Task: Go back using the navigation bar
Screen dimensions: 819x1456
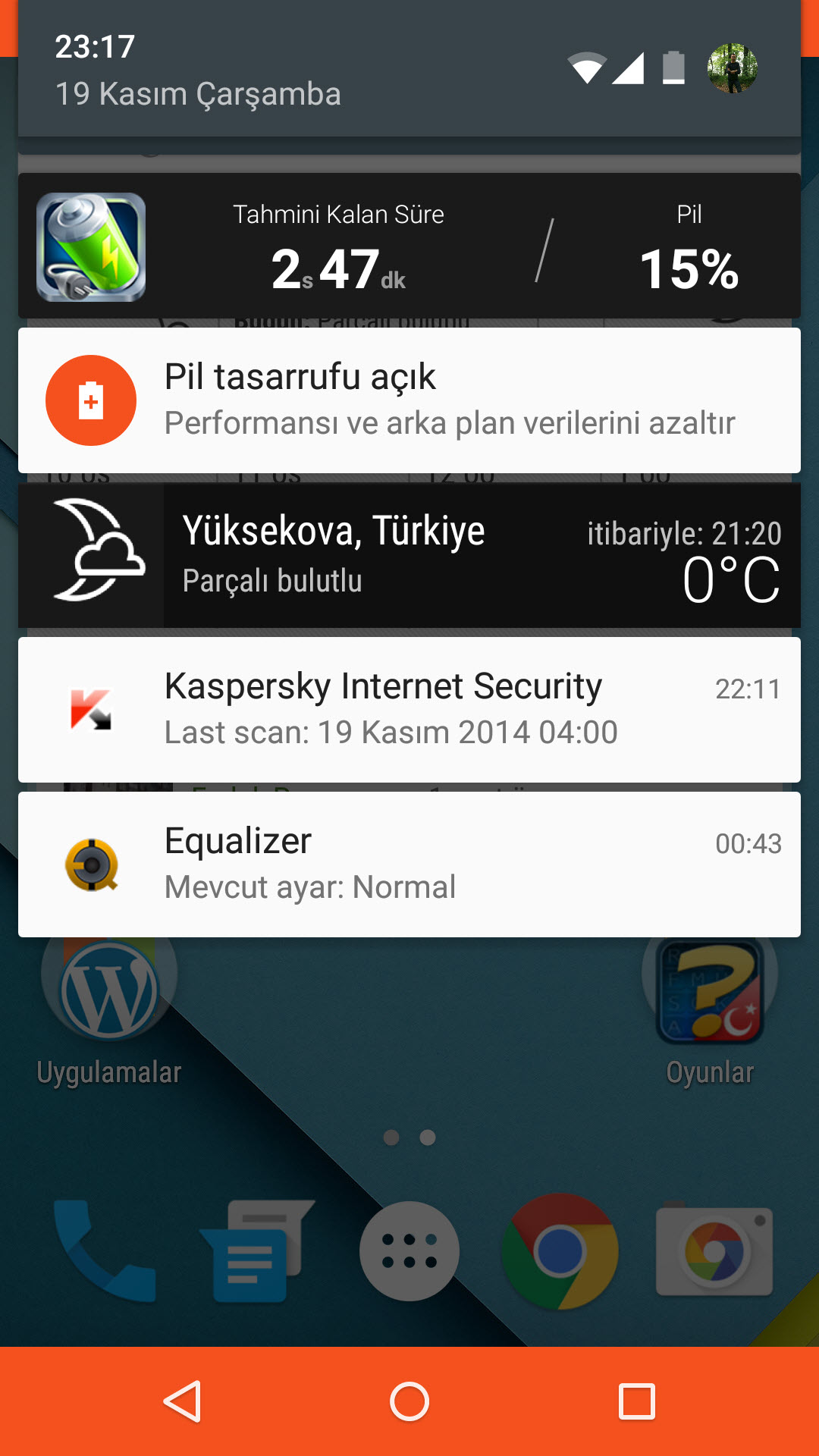Action: [x=182, y=1401]
